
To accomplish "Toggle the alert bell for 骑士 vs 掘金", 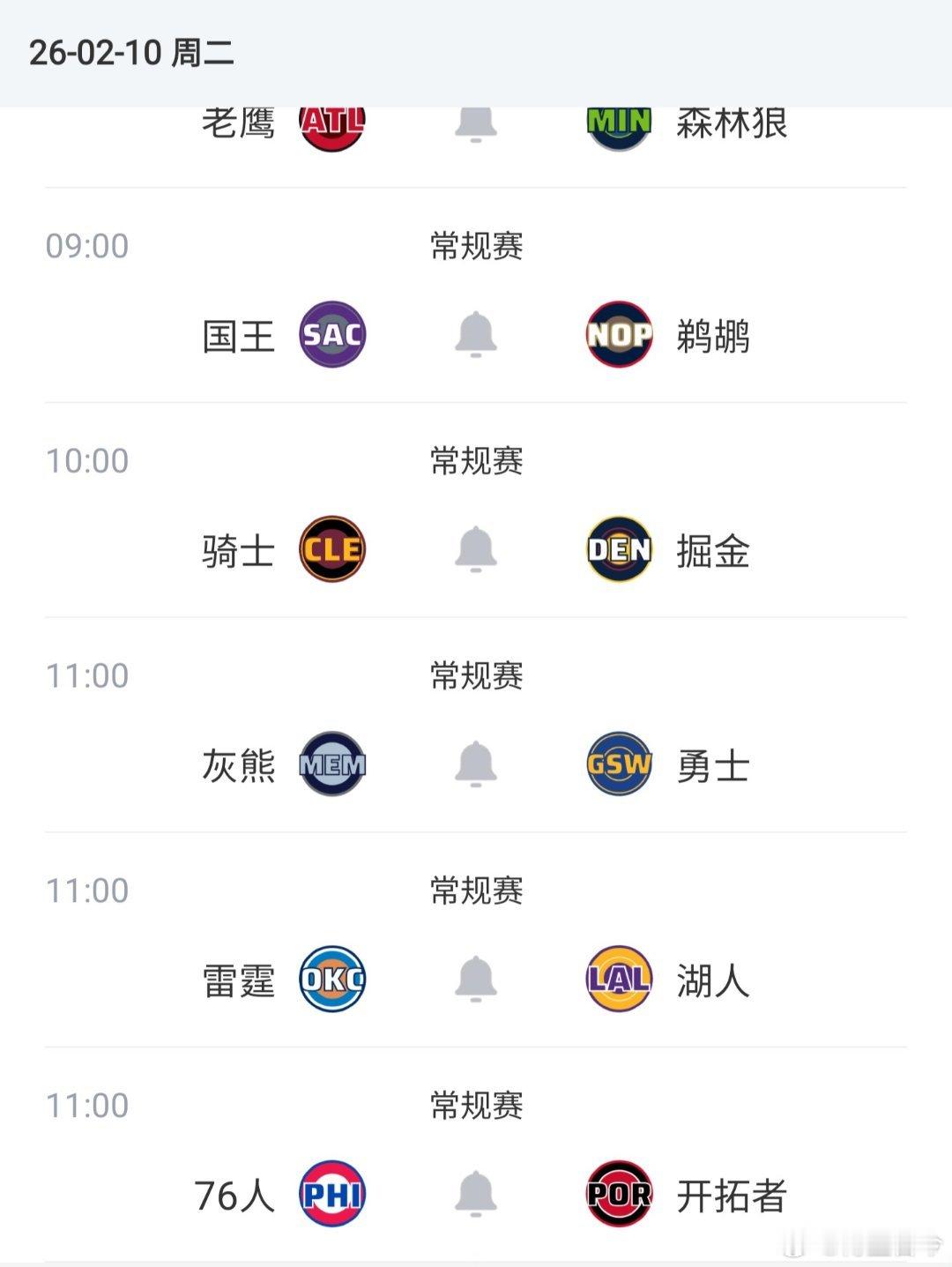I will click(476, 550).
